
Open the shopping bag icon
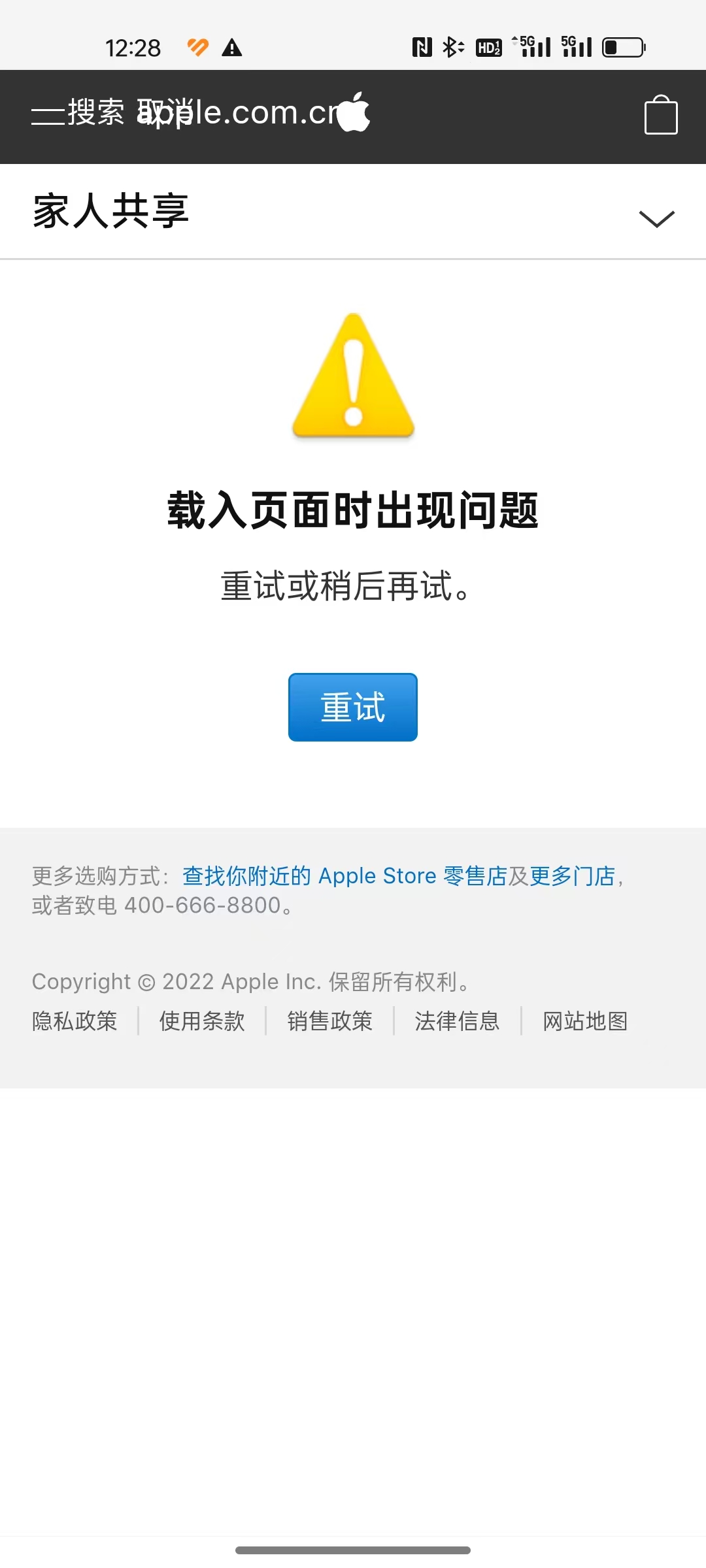coord(661,116)
